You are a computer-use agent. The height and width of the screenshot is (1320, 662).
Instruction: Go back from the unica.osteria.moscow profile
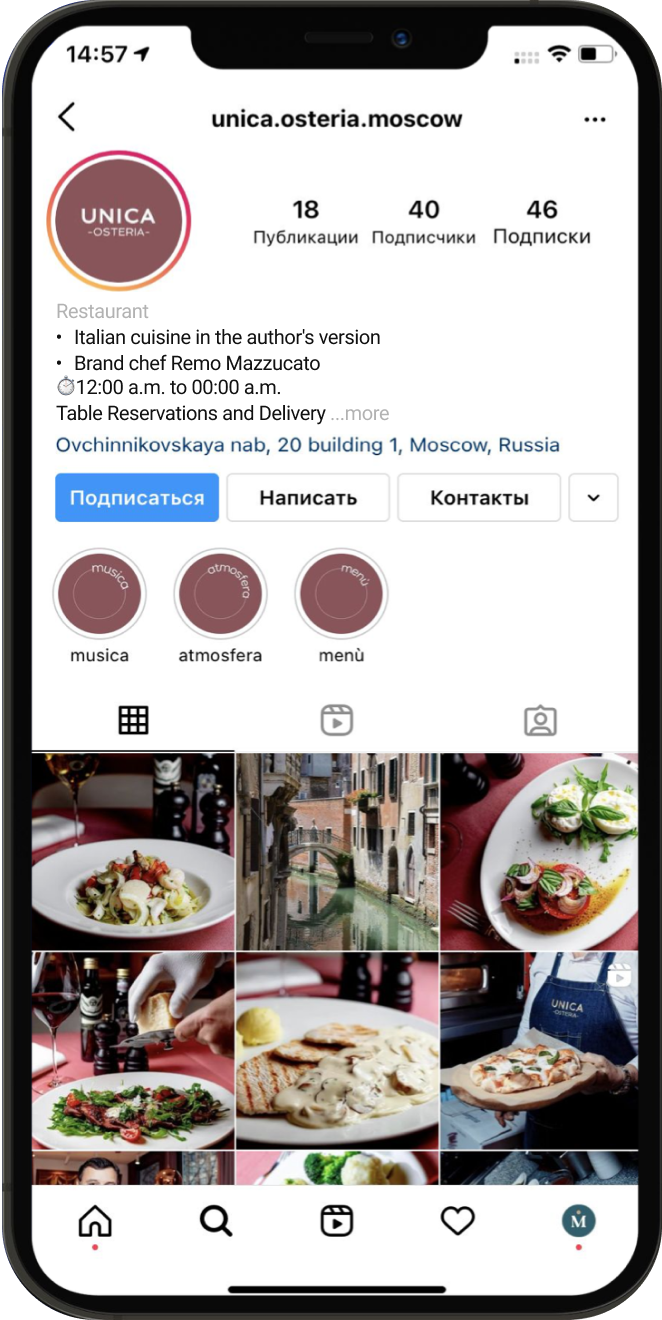pyautogui.click(x=67, y=118)
